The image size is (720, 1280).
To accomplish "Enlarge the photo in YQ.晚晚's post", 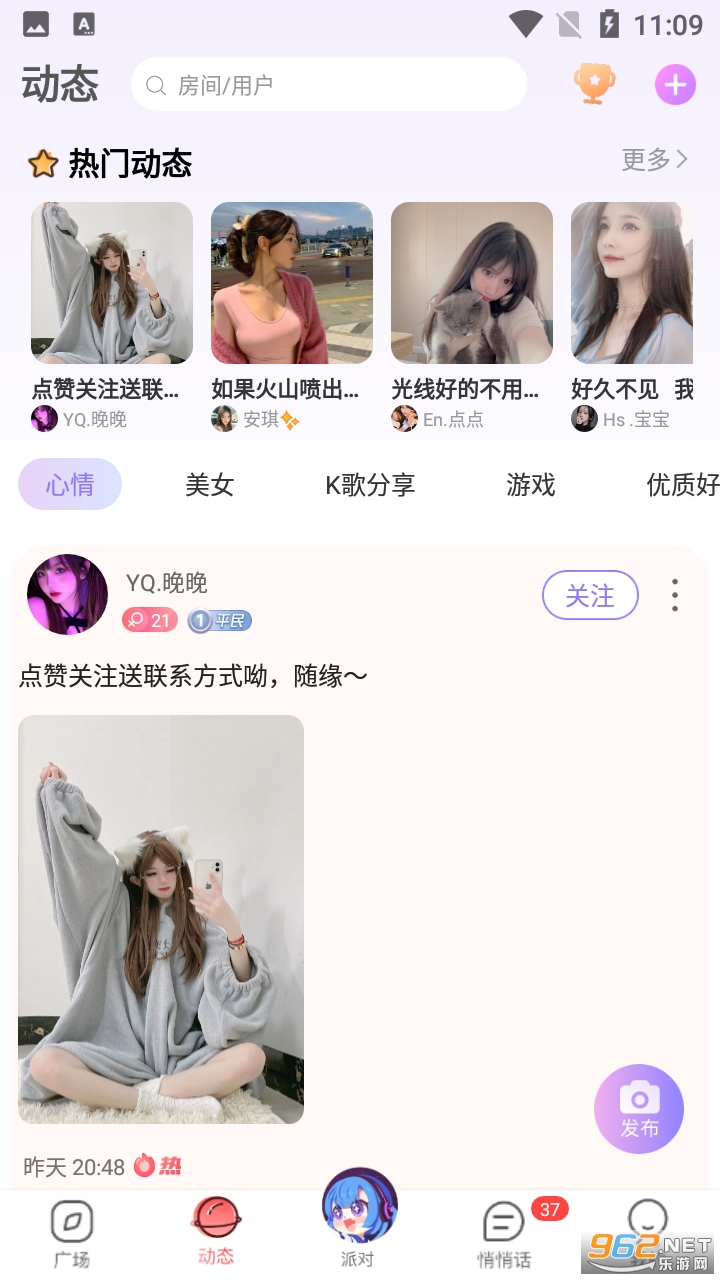I will (161, 919).
